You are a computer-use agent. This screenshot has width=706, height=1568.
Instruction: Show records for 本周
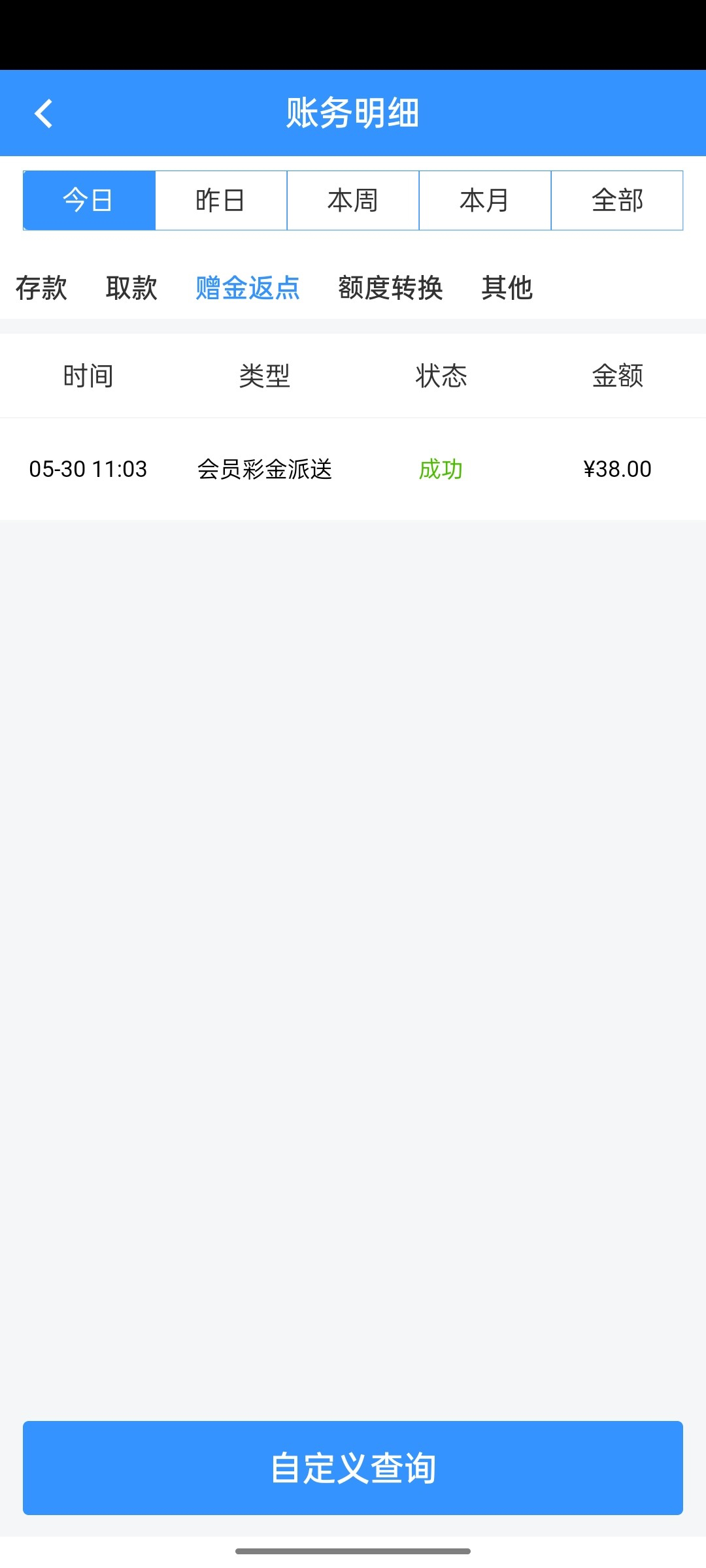(x=353, y=201)
